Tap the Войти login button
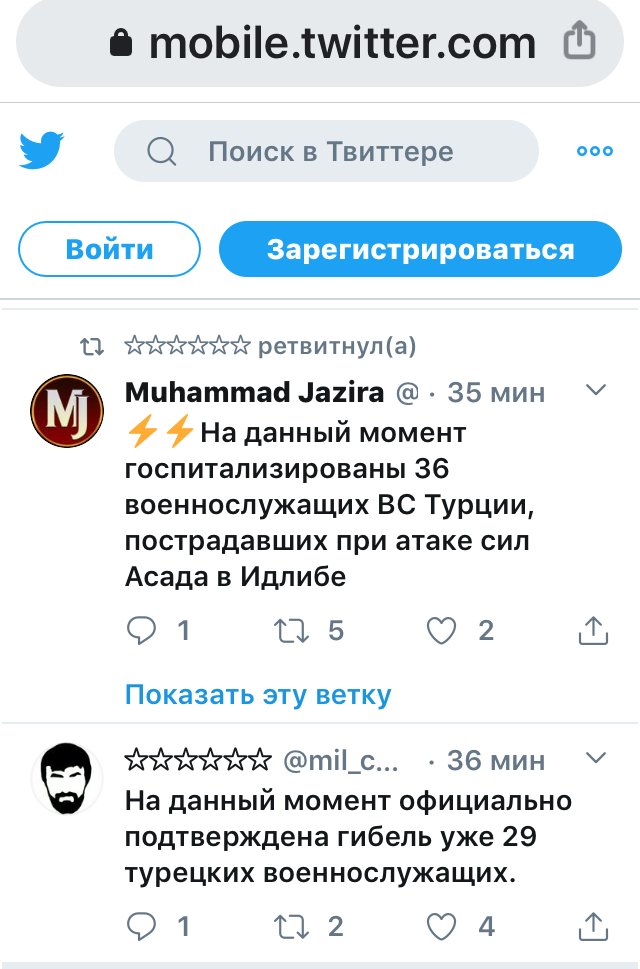640x969 pixels. 110,249
